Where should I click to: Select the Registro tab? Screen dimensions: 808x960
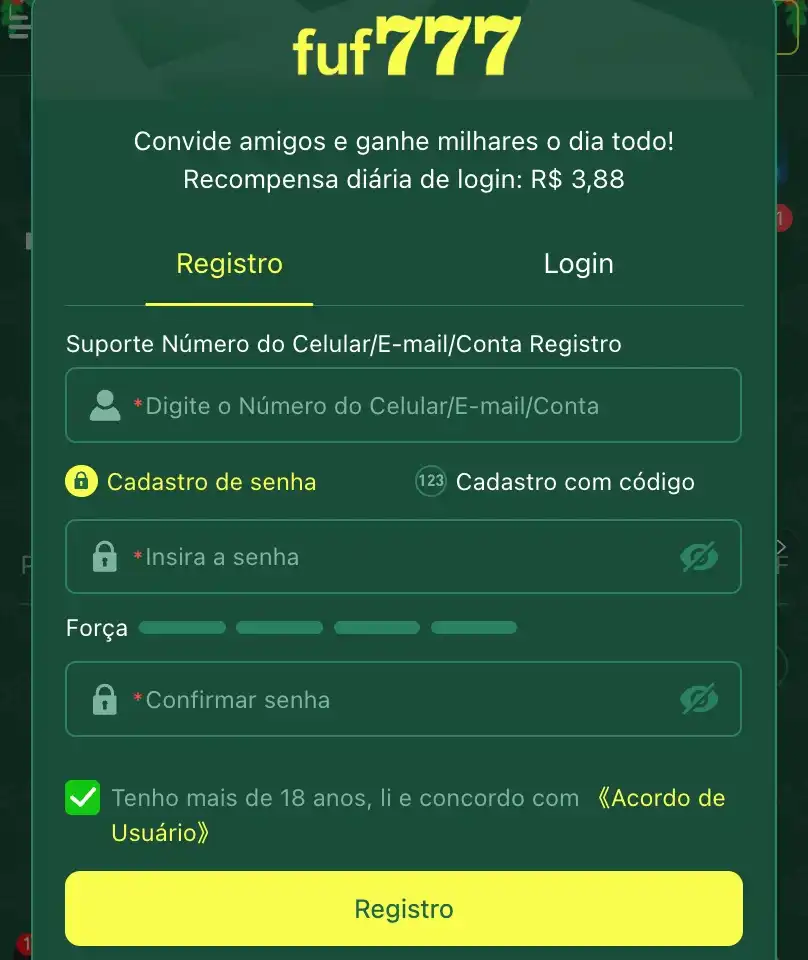tap(228, 263)
